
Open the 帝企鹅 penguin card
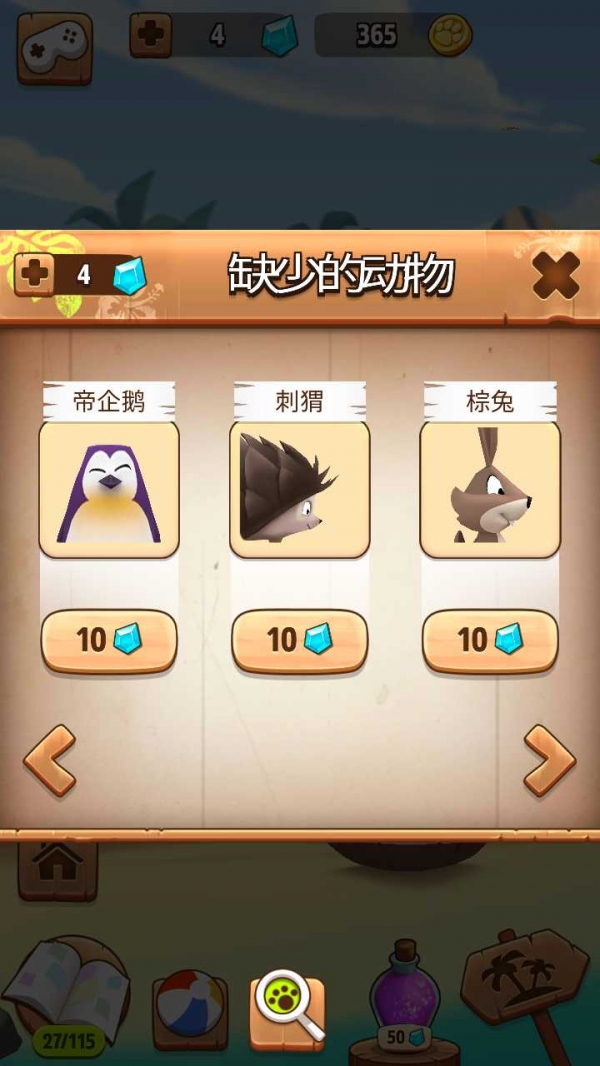[109, 490]
